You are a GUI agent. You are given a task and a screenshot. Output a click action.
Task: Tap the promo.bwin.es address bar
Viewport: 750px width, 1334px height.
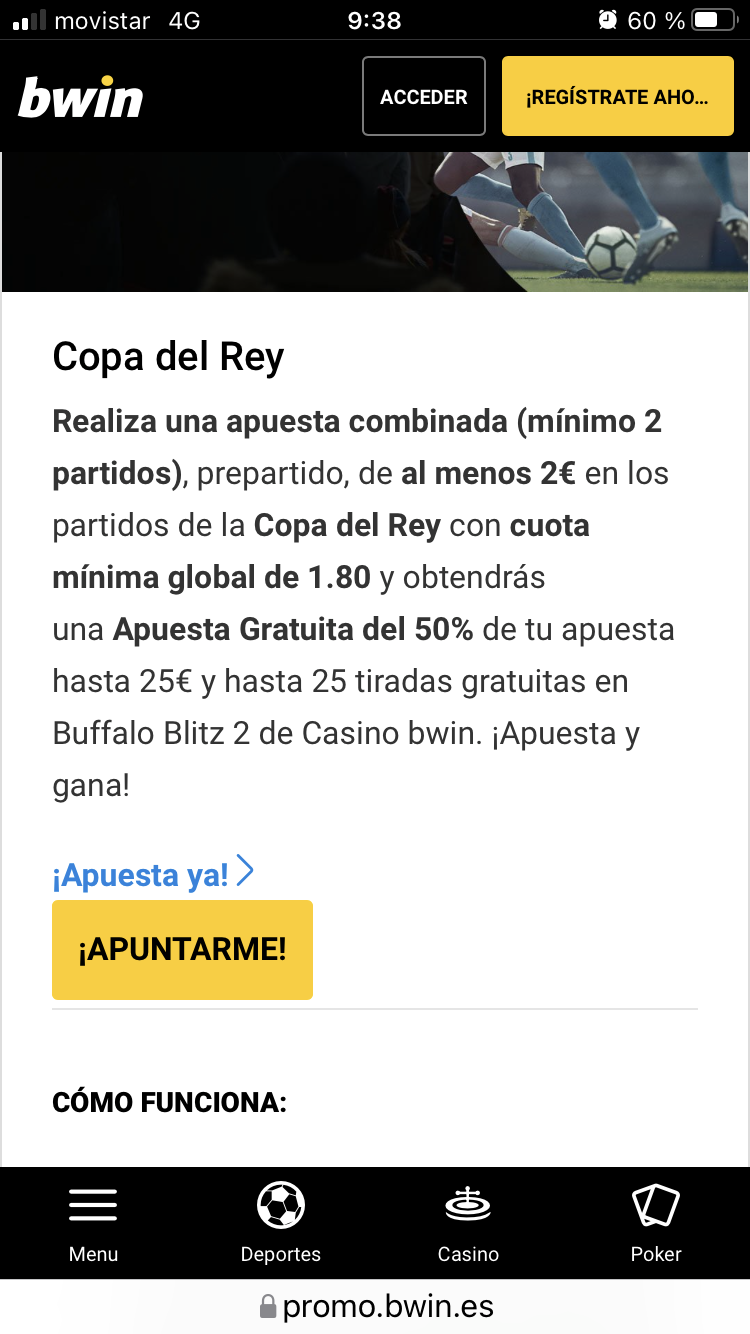375,1306
